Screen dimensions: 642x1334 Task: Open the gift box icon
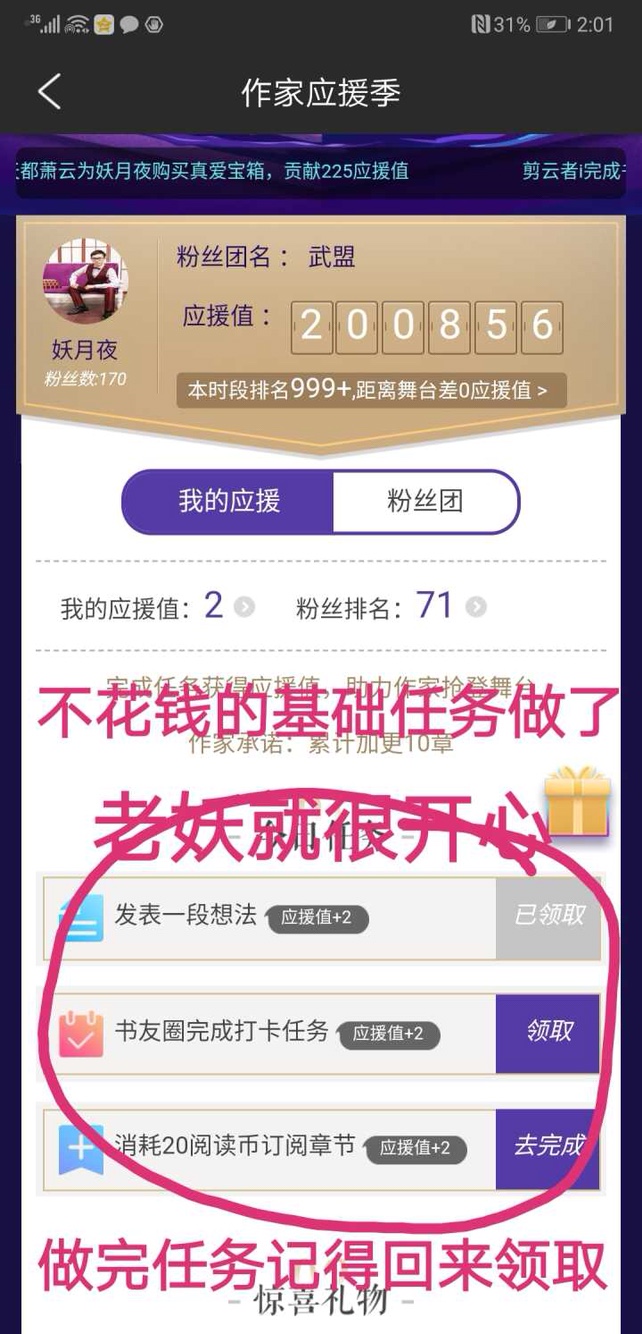pyautogui.click(x=576, y=800)
